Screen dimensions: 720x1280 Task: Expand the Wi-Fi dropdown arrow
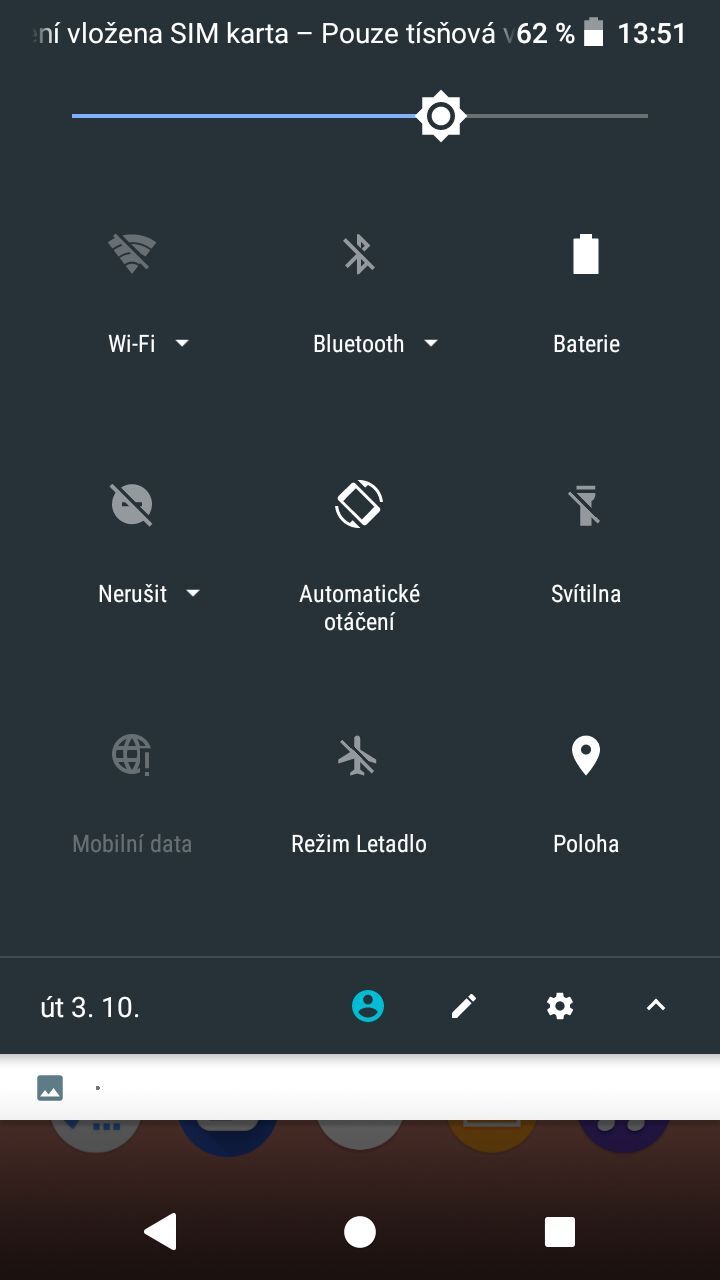182,343
